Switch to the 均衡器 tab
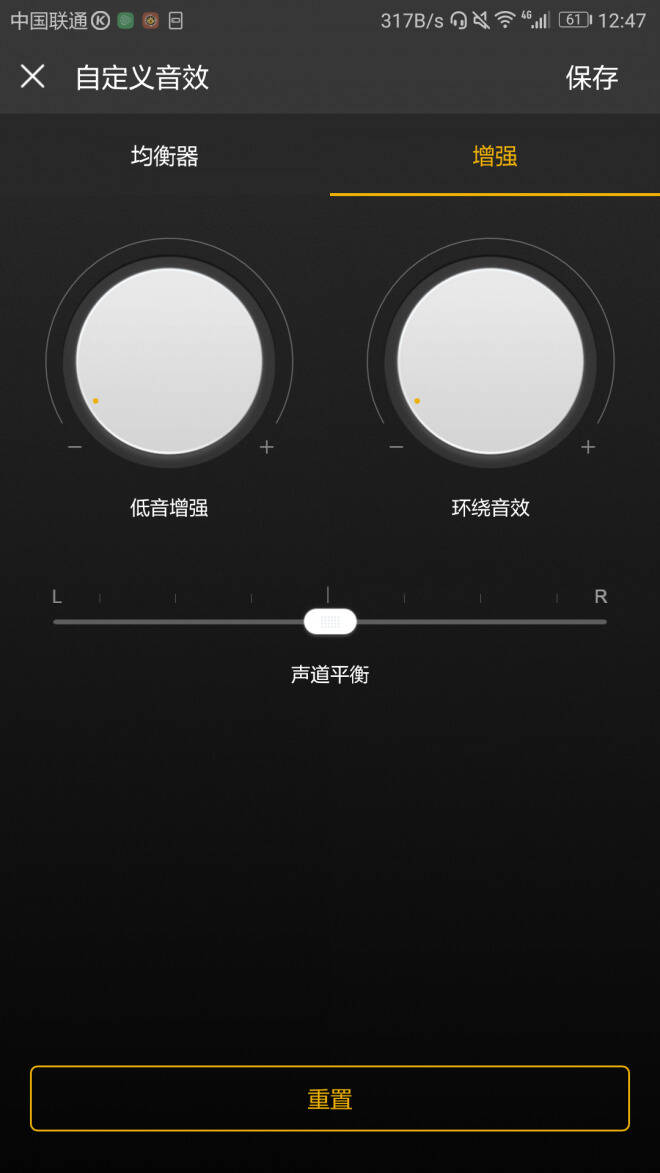Viewport: 660px width, 1173px height. point(165,156)
